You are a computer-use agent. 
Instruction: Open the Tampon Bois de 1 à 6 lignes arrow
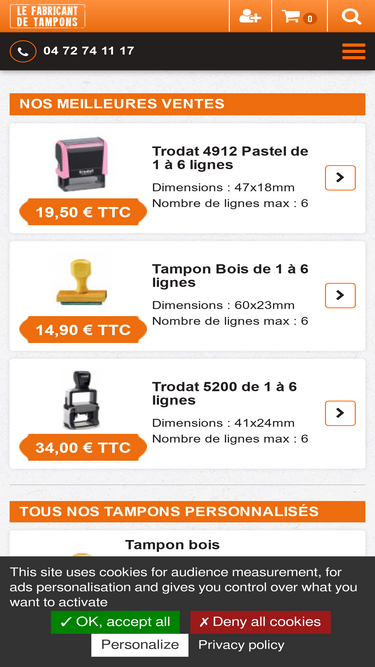click(x=340, y=295)
